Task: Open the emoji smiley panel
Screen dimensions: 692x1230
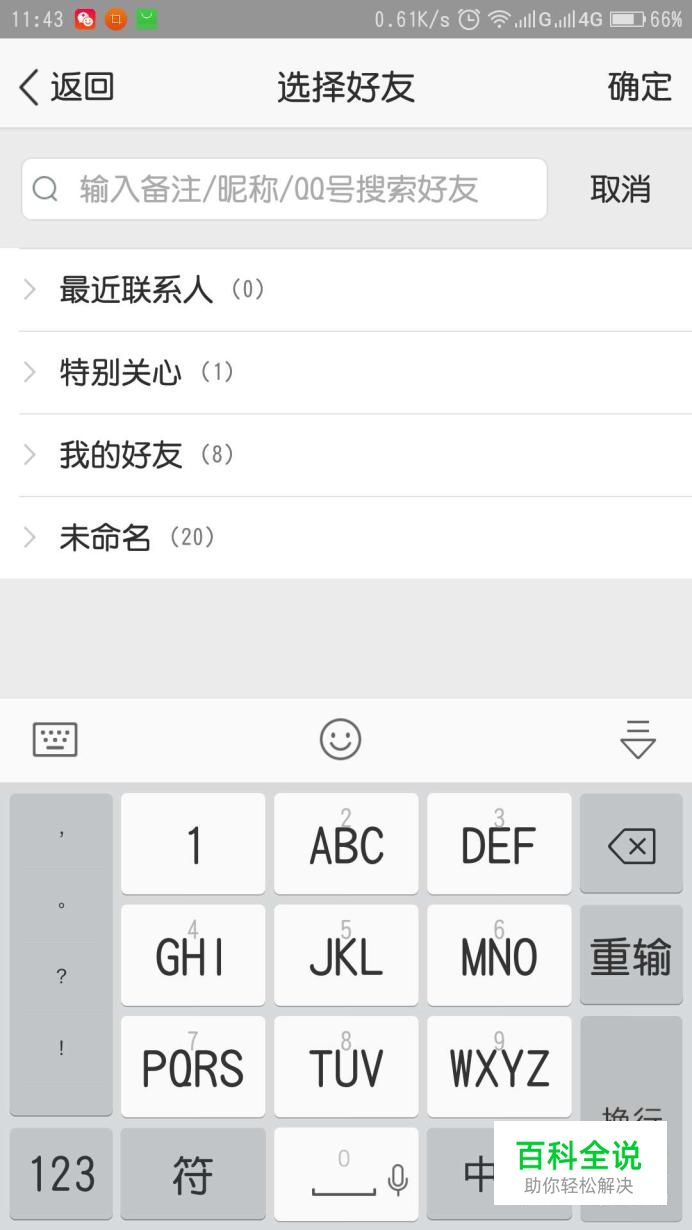Action: (340, 740)
